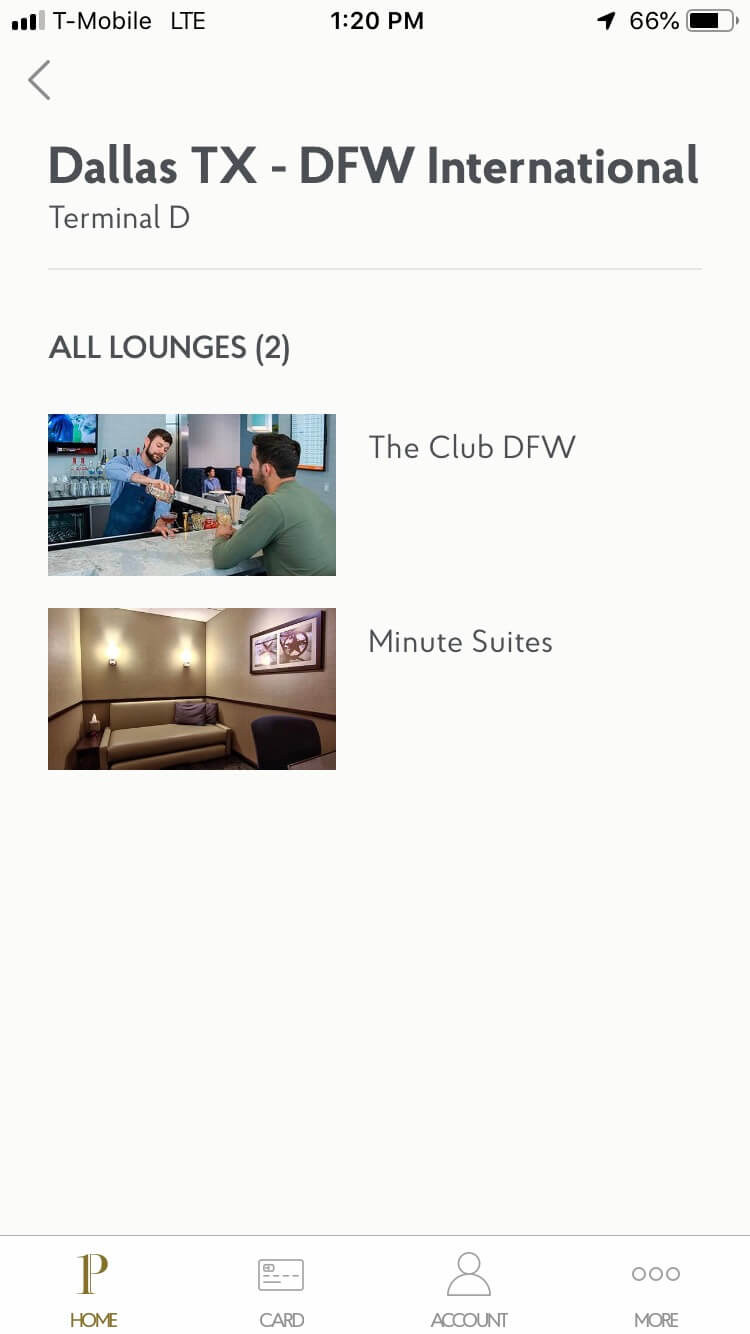Open the Account tab

click(468, 1288)
